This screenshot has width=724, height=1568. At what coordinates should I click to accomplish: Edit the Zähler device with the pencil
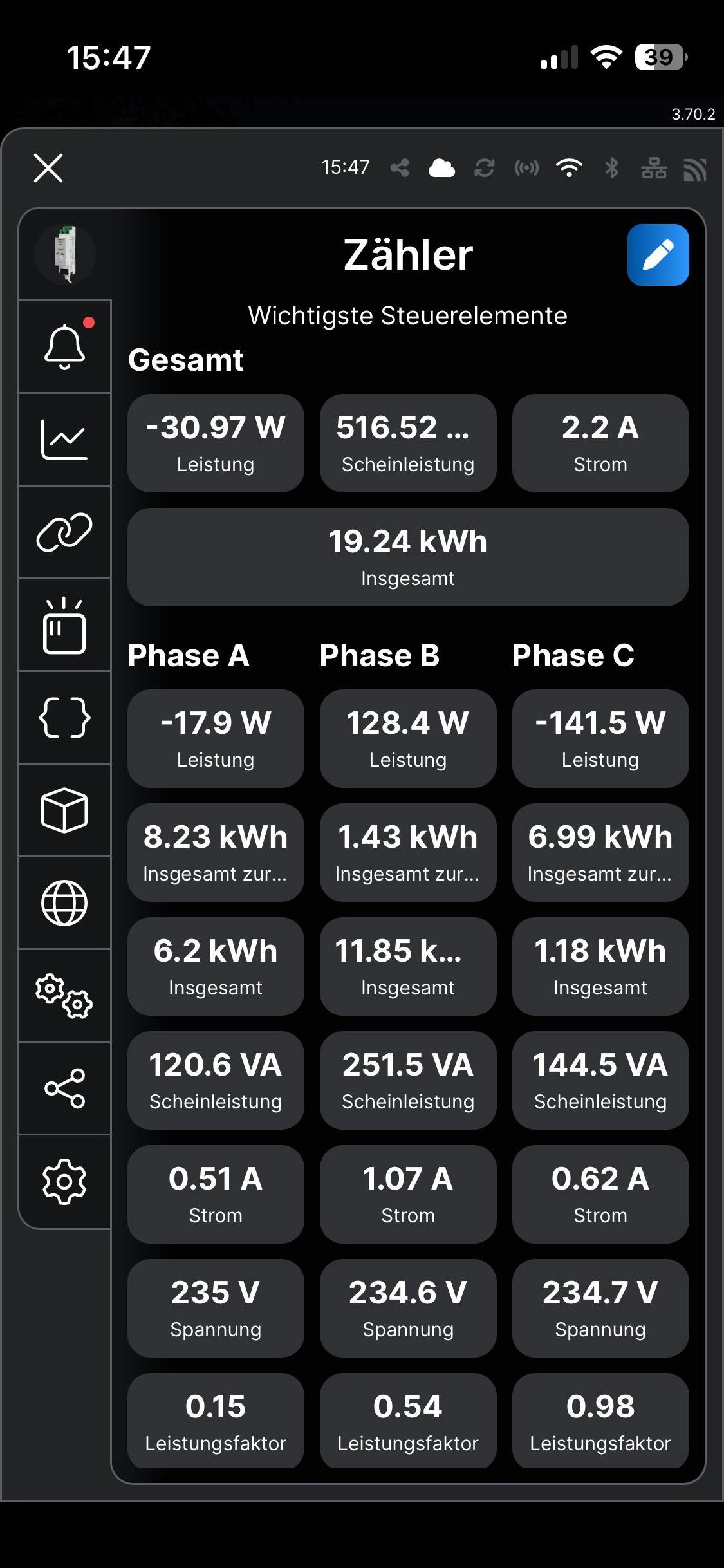tap(658, 255)
